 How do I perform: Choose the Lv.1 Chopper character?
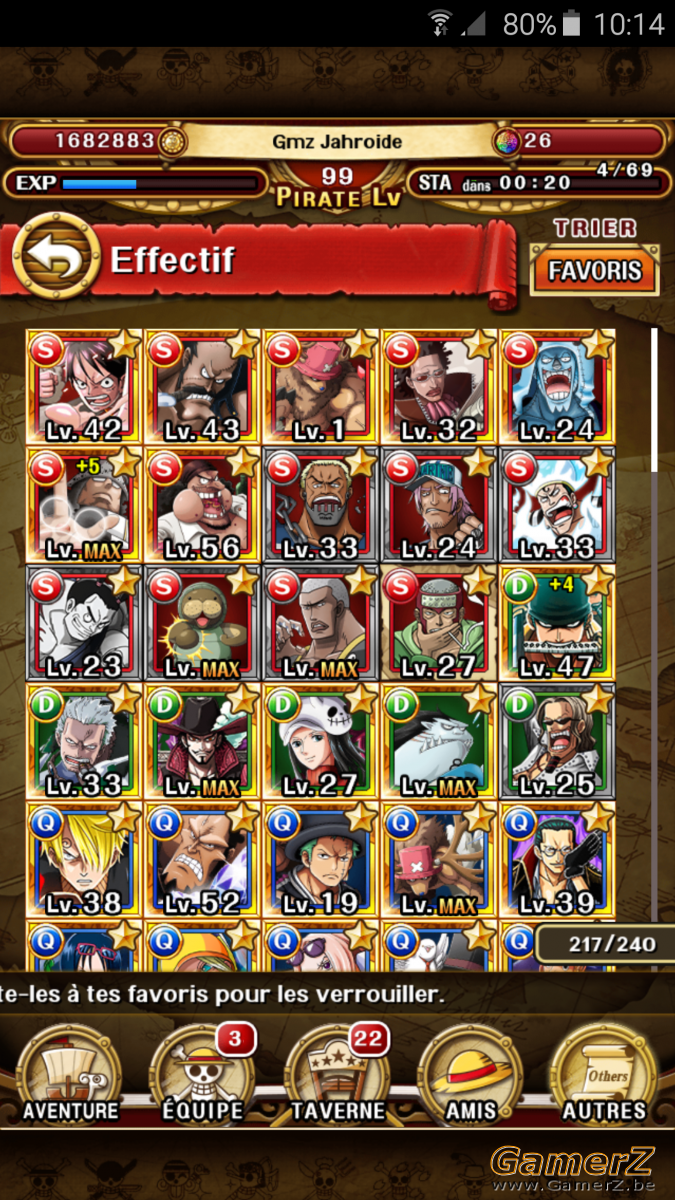coord(321,388)
